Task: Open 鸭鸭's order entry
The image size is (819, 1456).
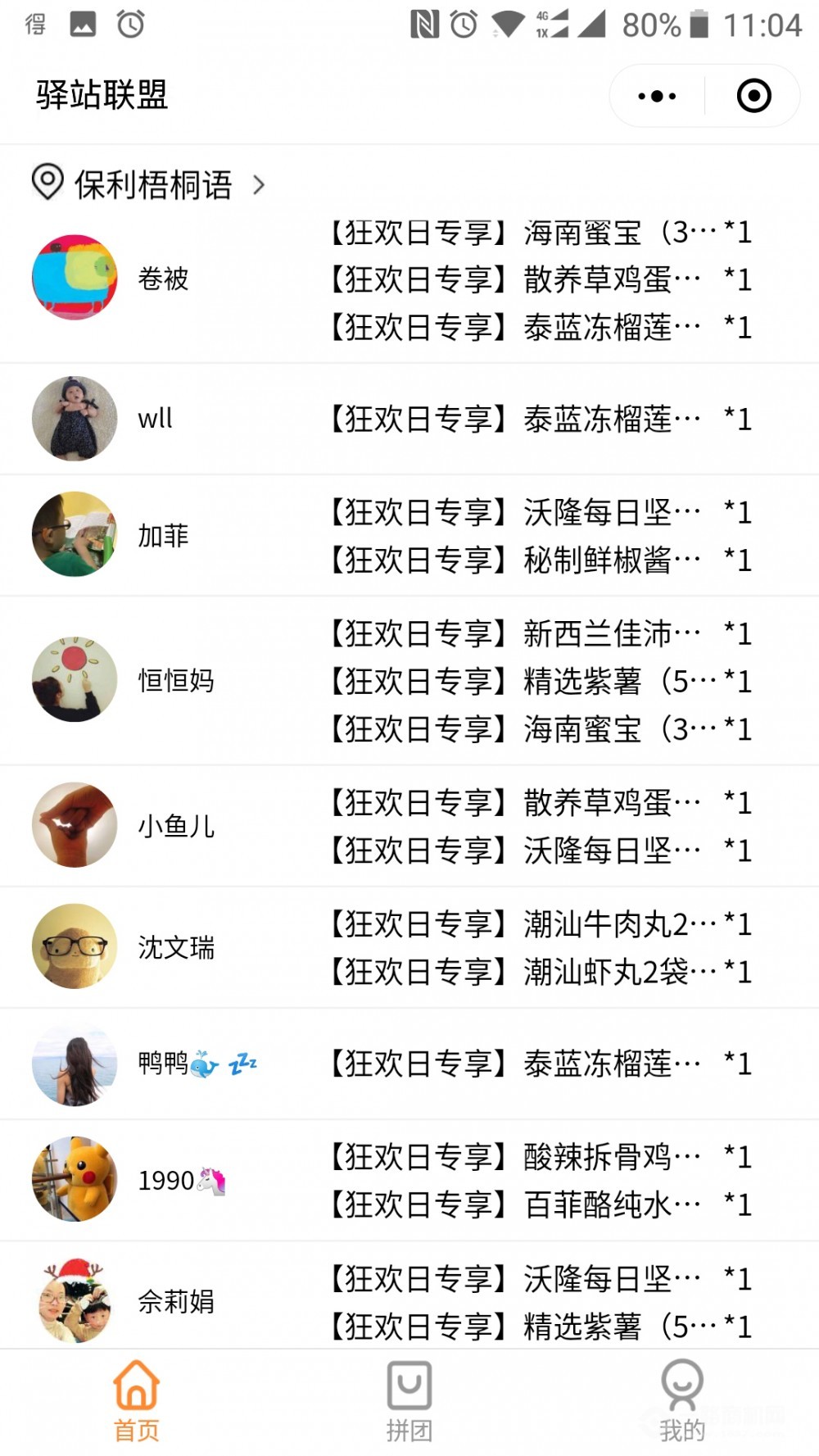Action: click(x=409, y=1064)
